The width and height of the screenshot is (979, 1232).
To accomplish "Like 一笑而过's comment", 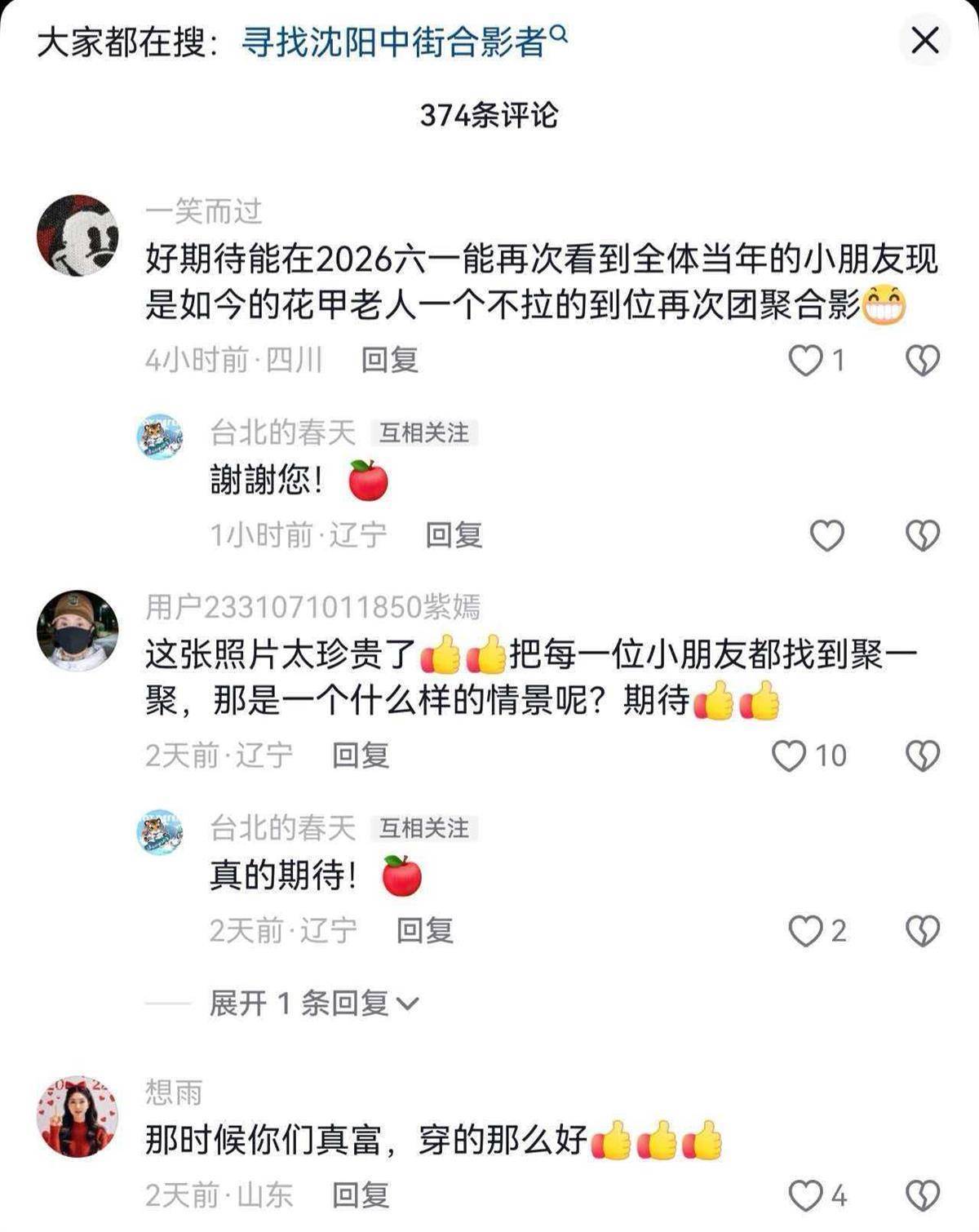I will [x=806, y=360].
